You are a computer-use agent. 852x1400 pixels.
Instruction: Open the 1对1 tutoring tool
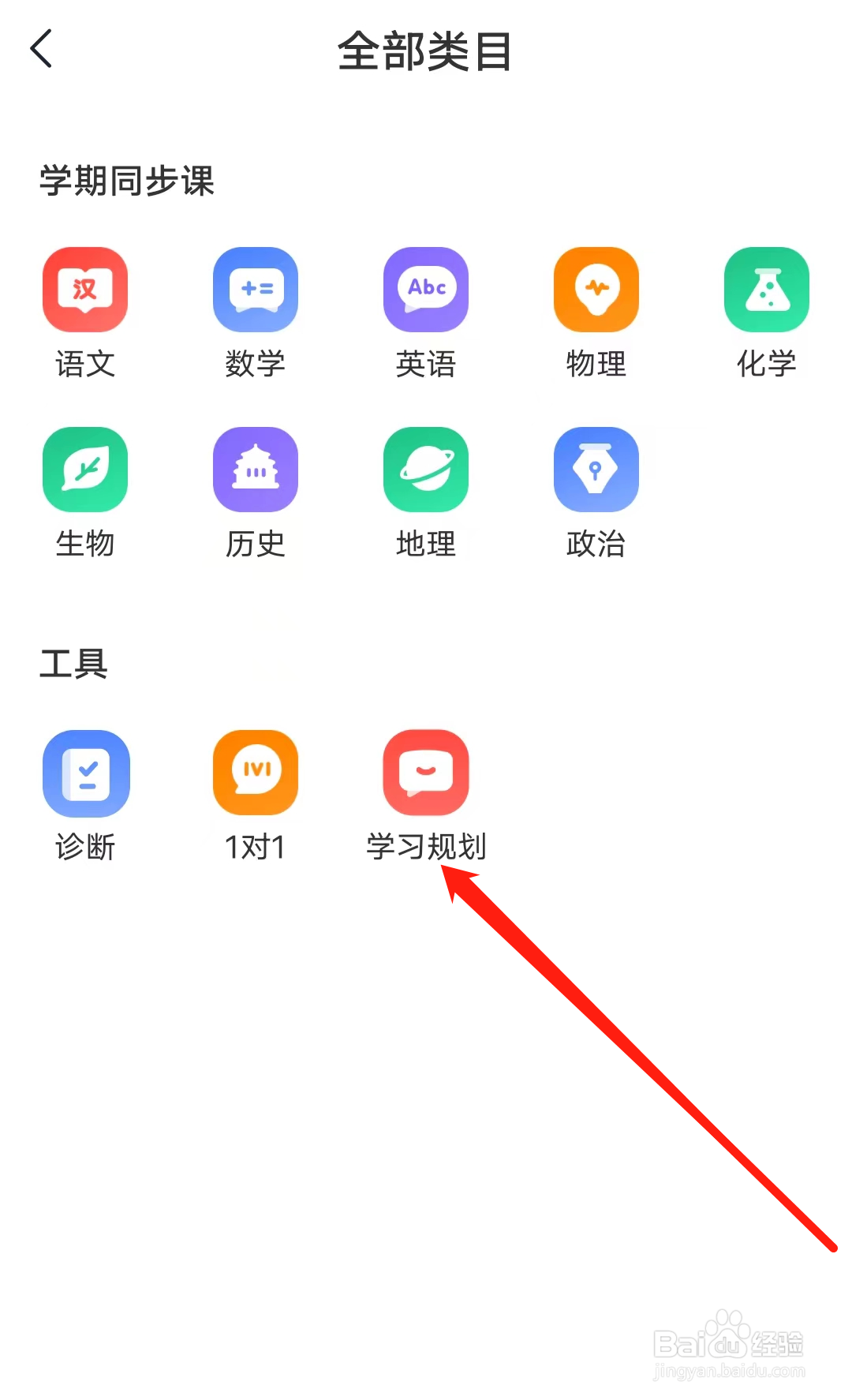click(x=255, y=772)
